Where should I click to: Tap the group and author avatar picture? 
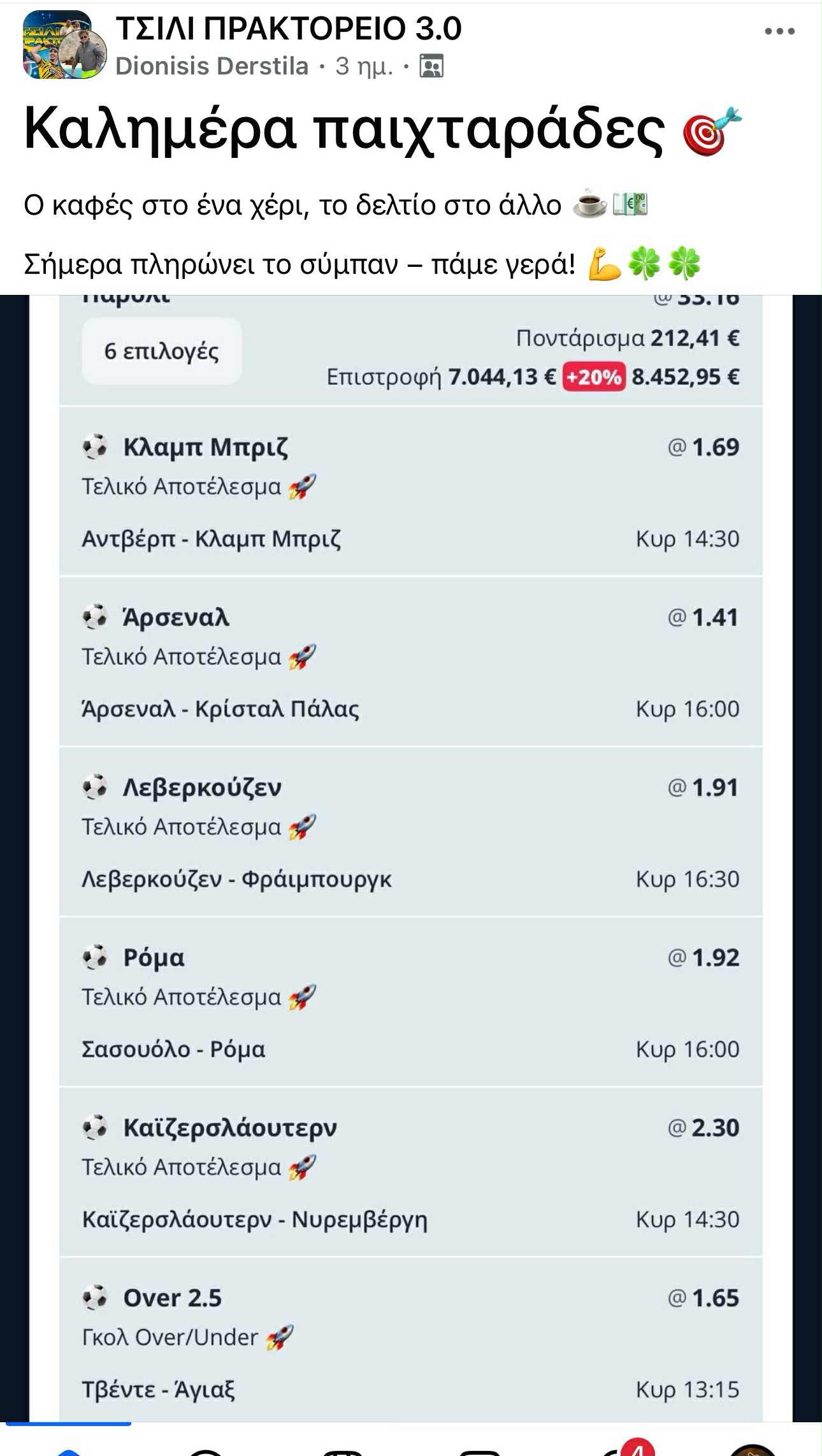64,46
